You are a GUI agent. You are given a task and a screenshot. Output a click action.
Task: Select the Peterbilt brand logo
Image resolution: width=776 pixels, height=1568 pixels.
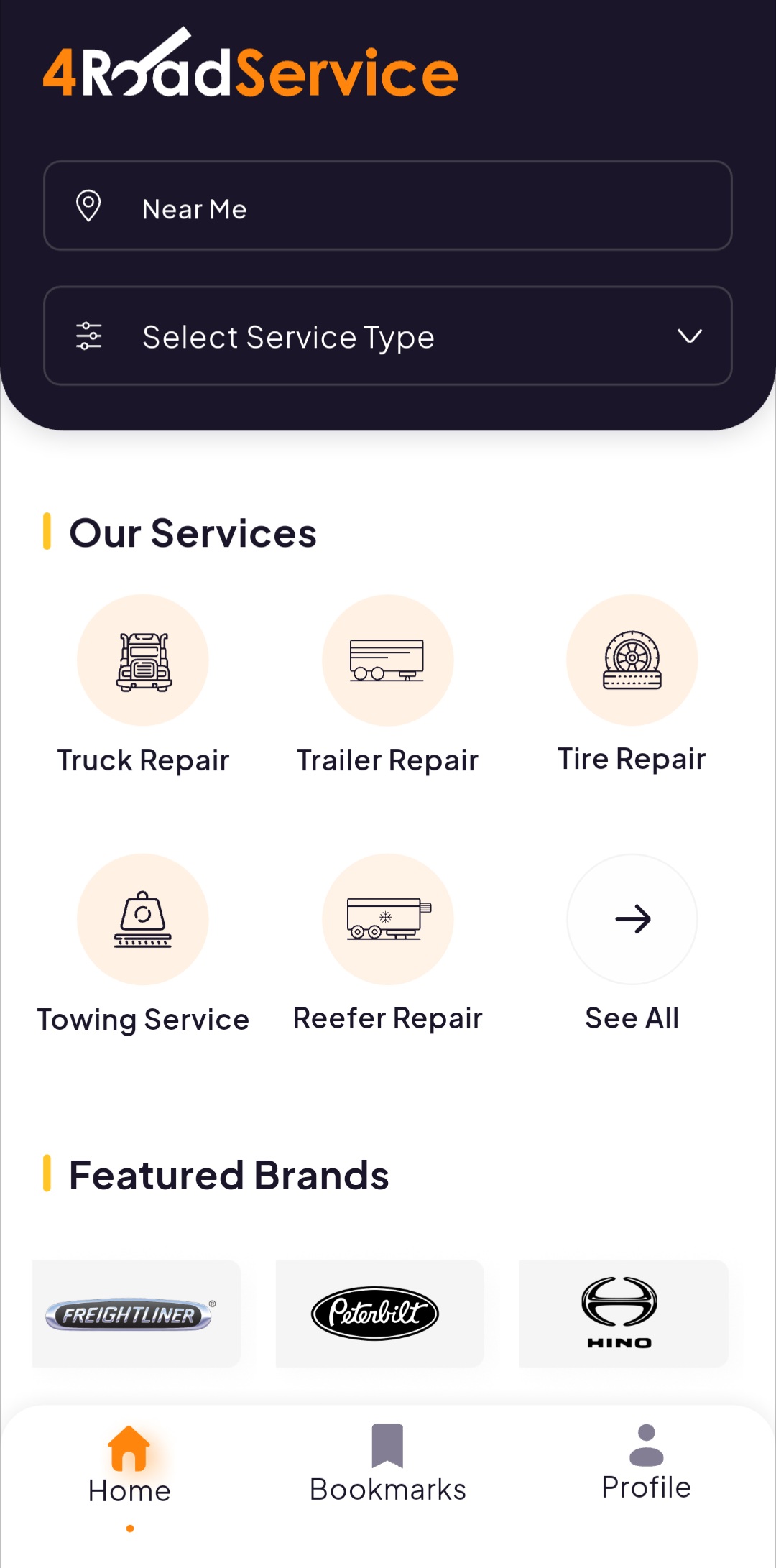click(379, 1313)
